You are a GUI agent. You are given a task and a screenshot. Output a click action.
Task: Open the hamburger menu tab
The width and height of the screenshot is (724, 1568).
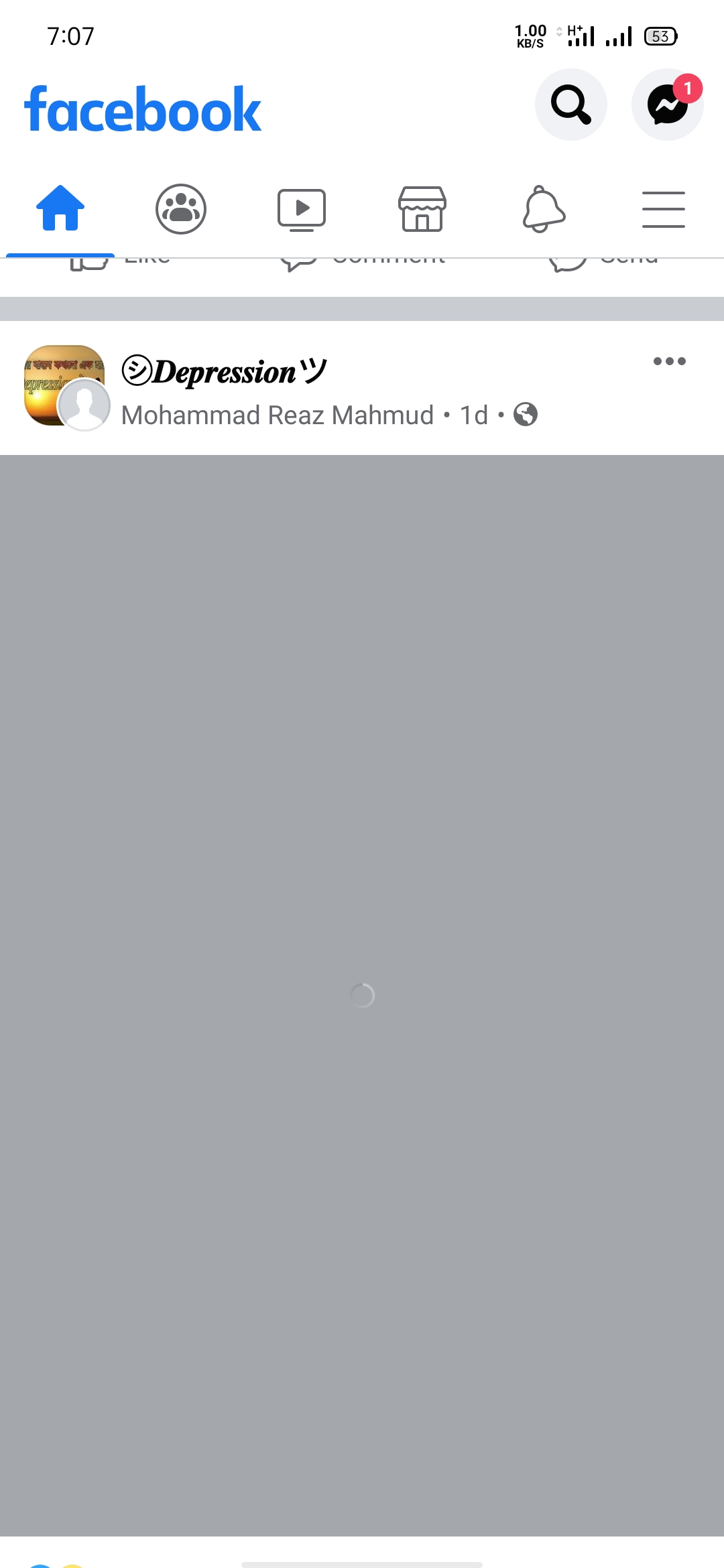pos(663,208)
